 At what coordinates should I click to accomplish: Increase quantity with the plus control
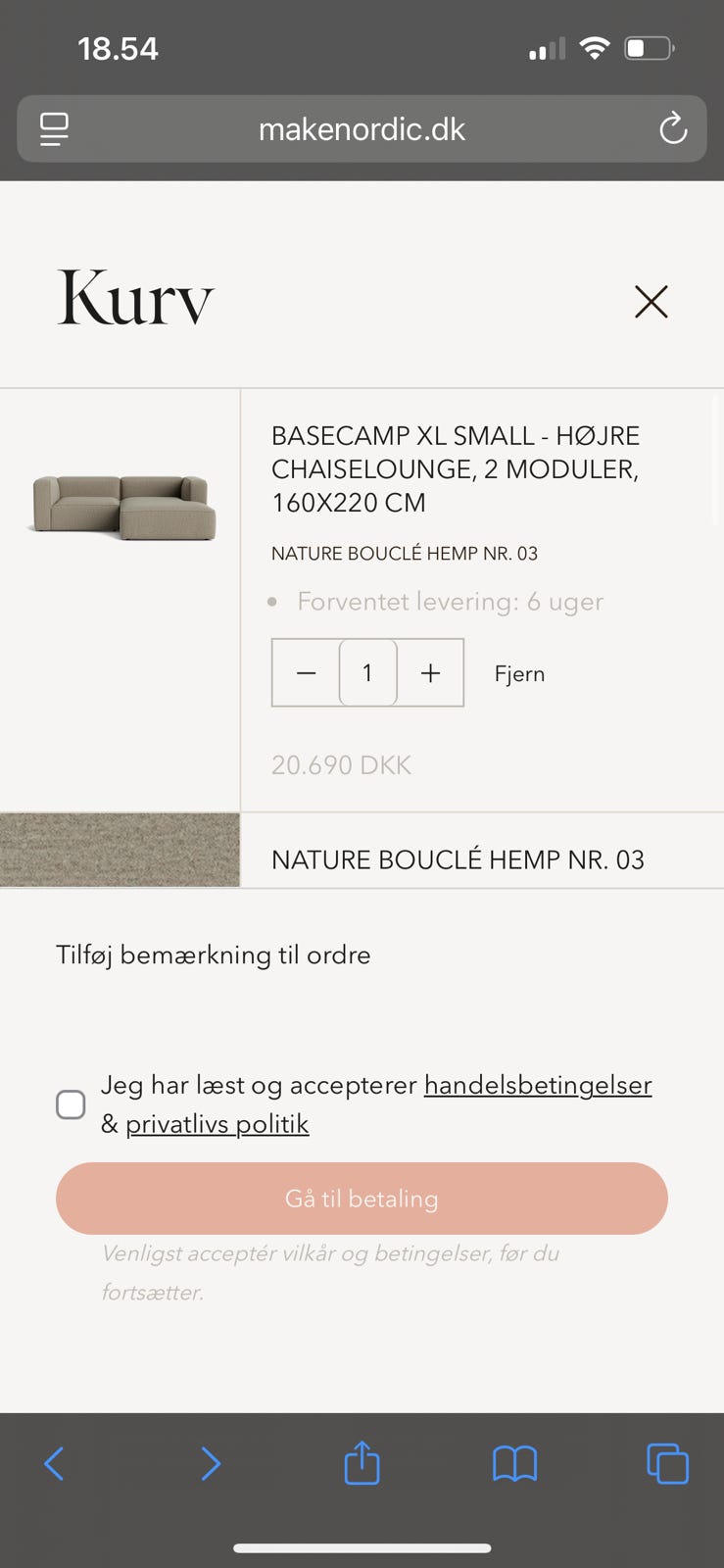click(x=430, y=672)
